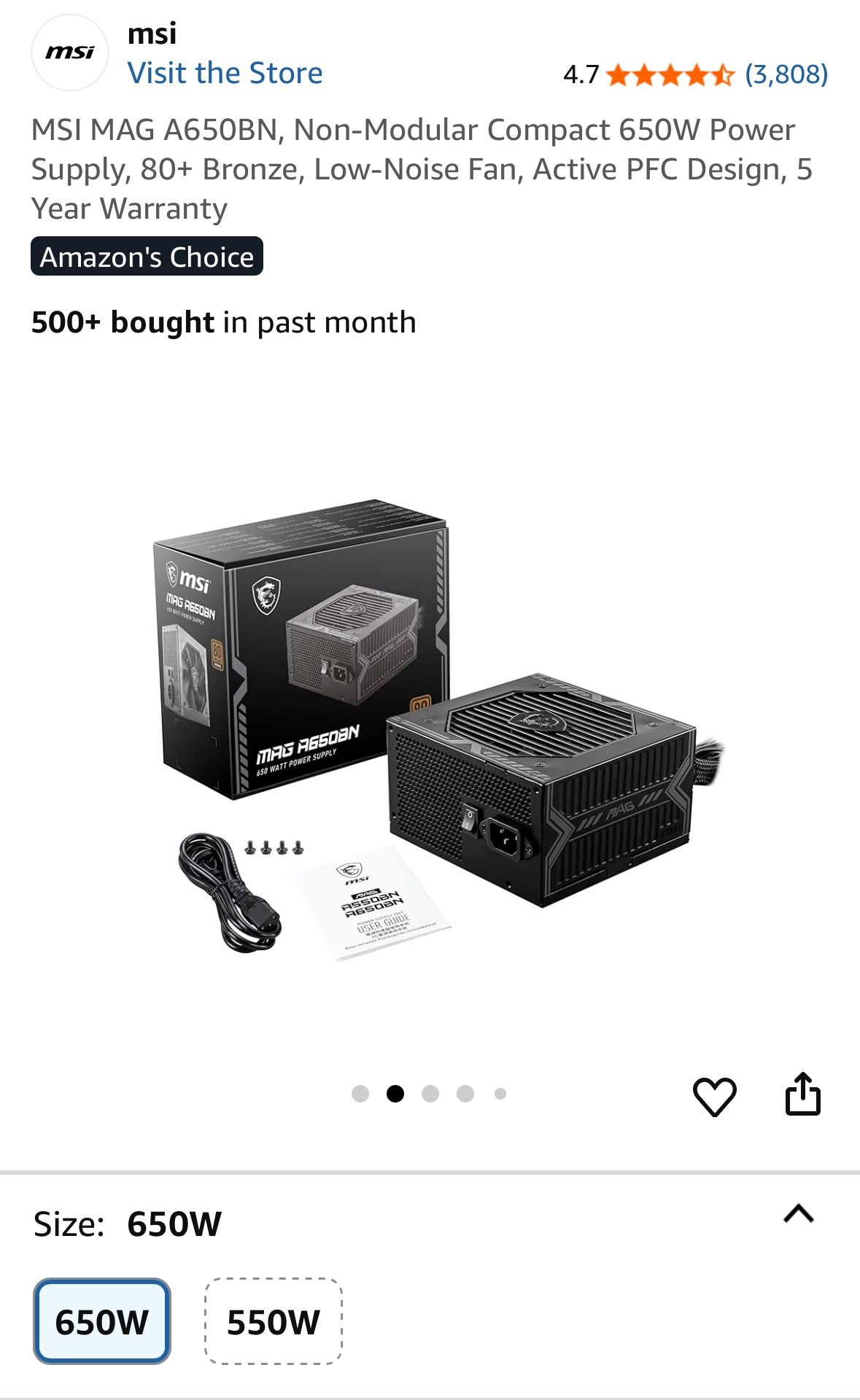The height and width of the screenshot is (1400, 860).
Task: Open the Visit the Store link
Action: pyautogui.click(x=225, y=73)
